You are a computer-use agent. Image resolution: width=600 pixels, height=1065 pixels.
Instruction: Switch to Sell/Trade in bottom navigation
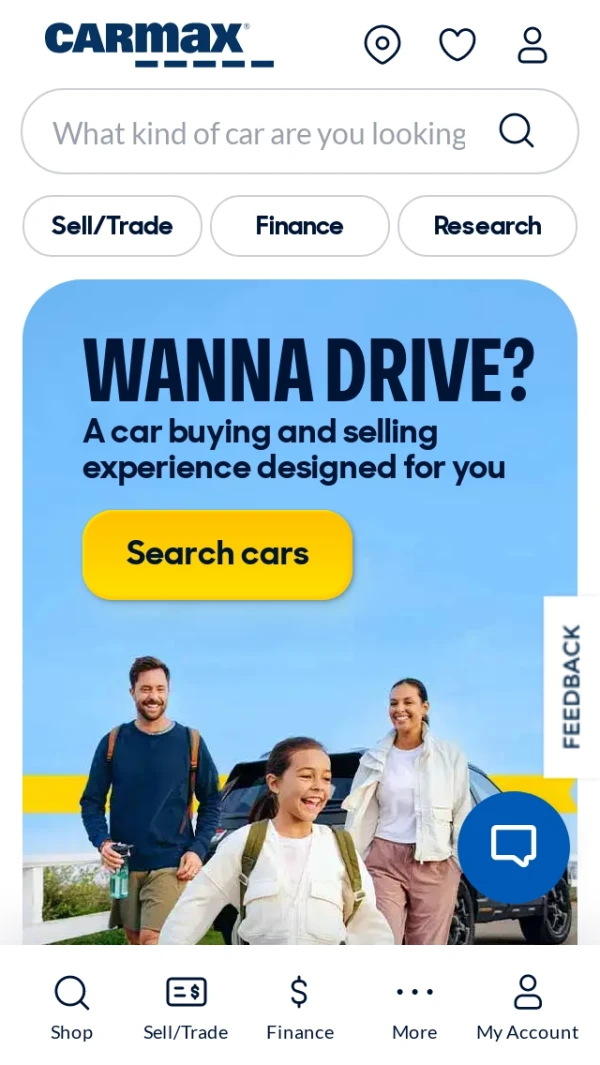coord(186,1008)
